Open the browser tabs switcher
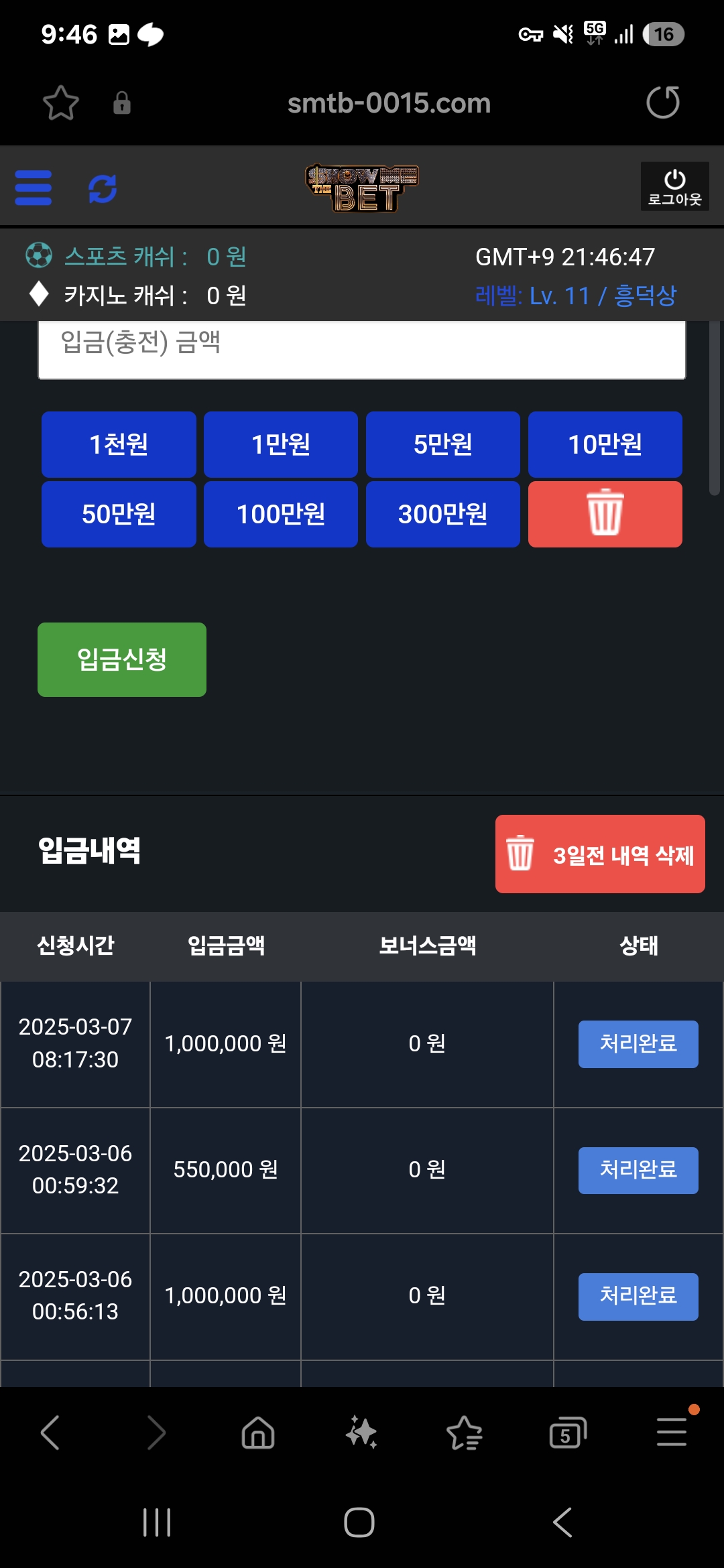 (568, 1433)
